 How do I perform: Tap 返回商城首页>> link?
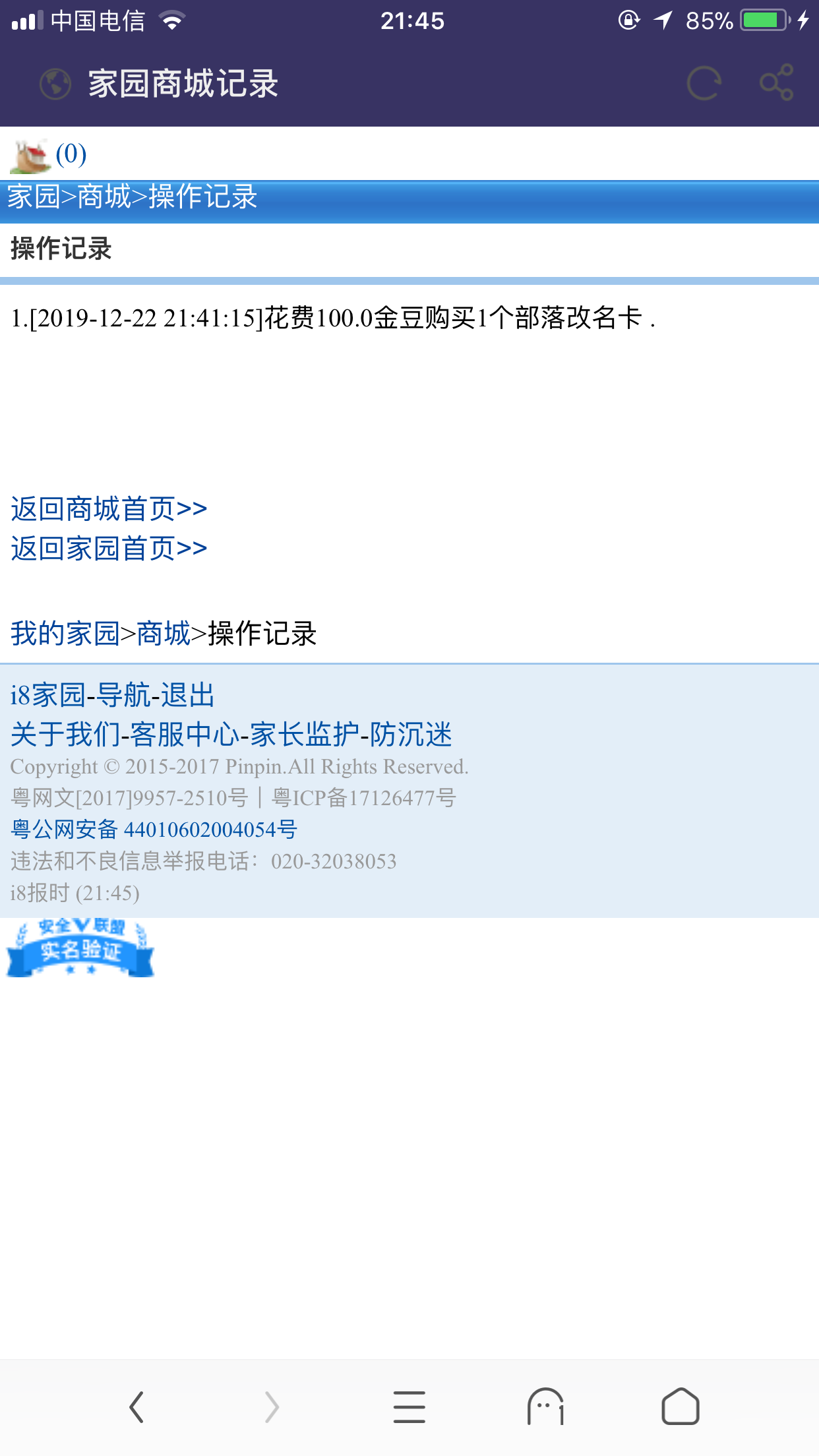[x=109, y=508]
